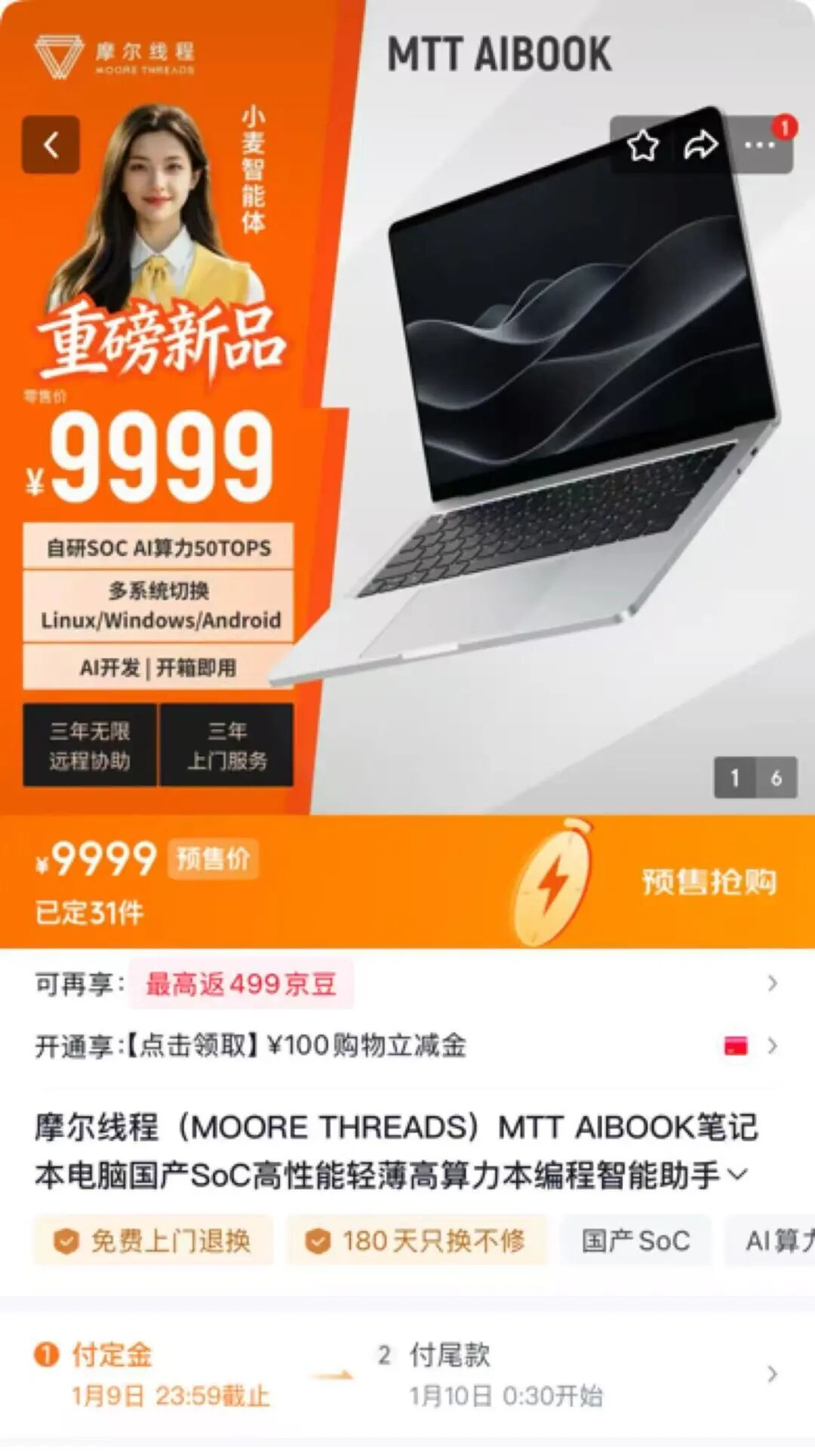Tap the 180天只换不修 chip
815x1456 pixels.
click(x=416, y=1241)
